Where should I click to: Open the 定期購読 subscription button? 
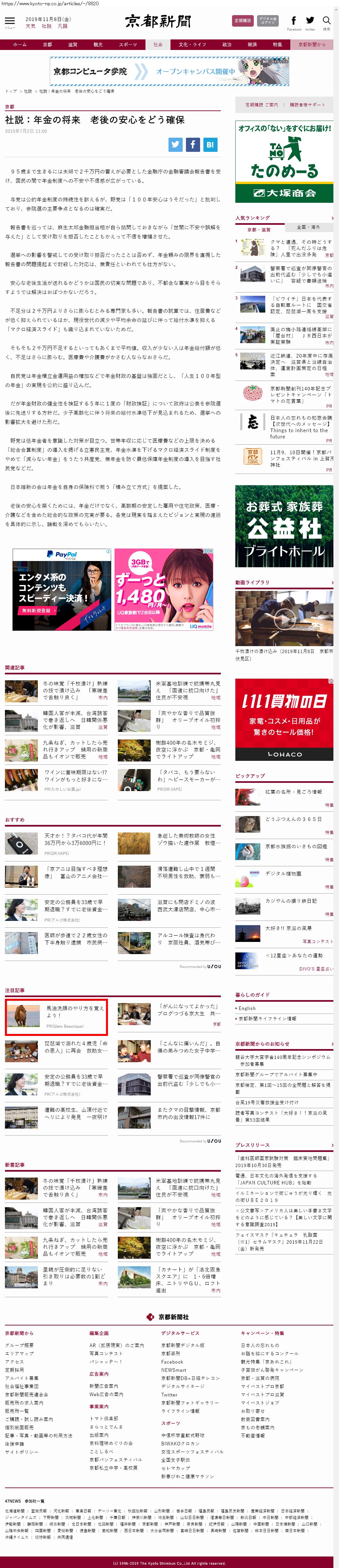click(243, 21)
